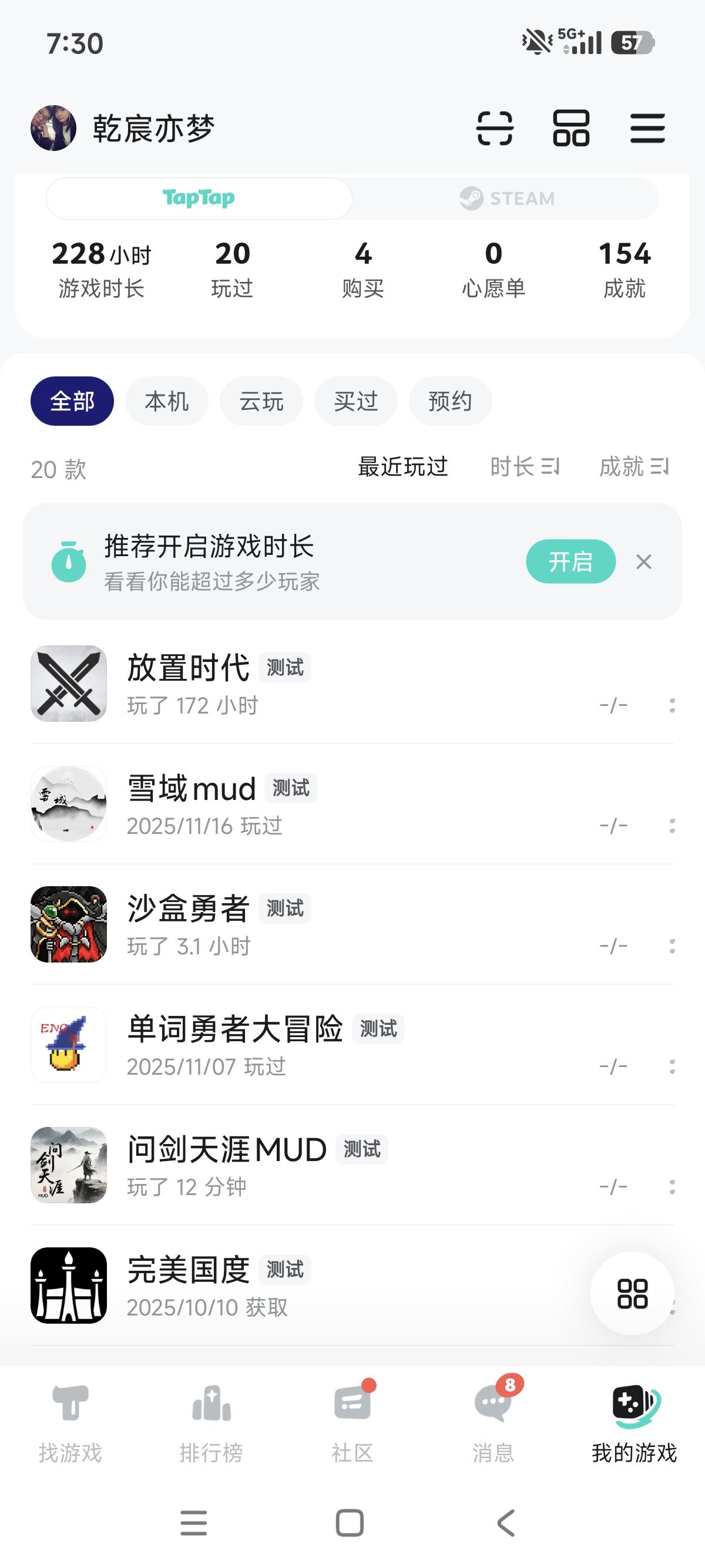705x1568 pixels.
Task: Open the QR code scanner icon
Action: (495, 129)
